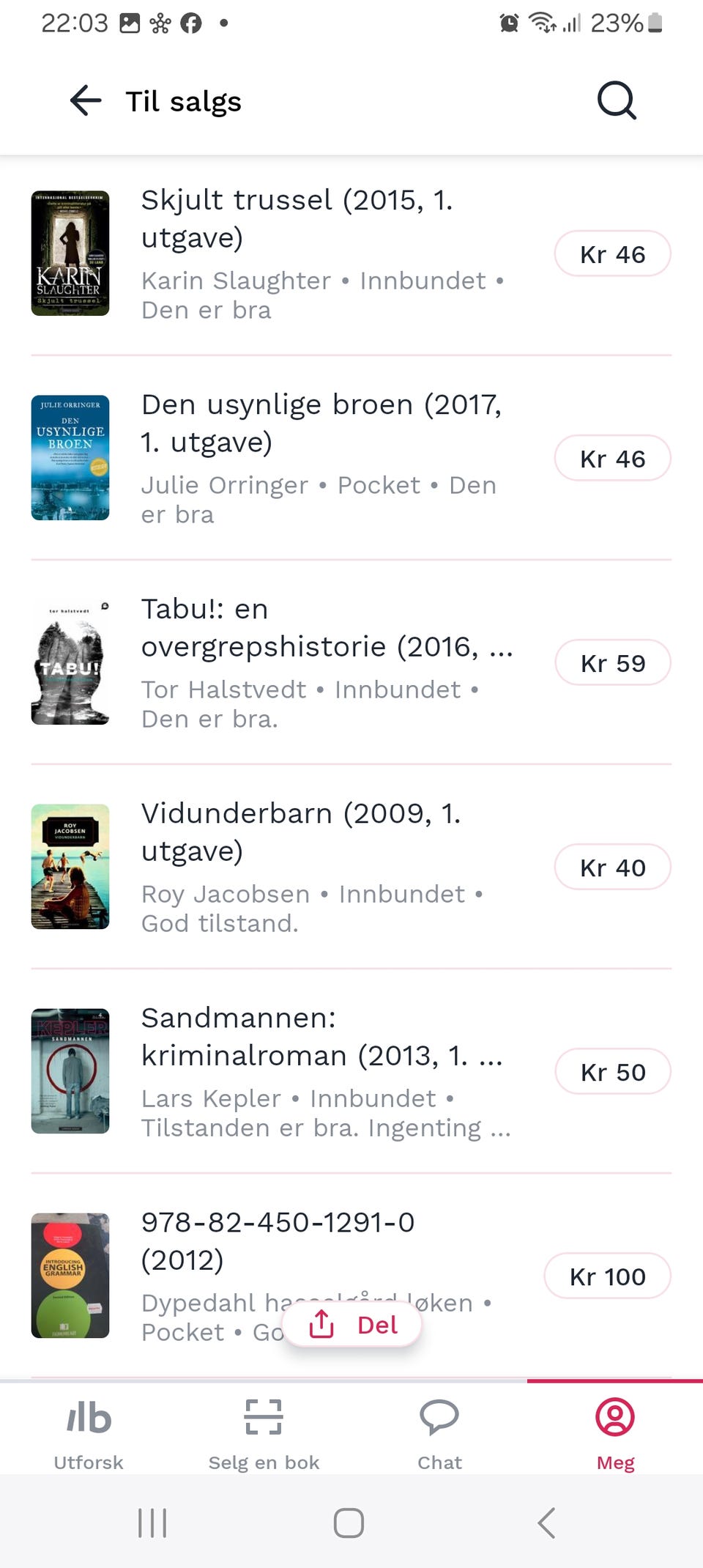Tap the Kr 100 price on the grammar book

tap(606, 1276)
